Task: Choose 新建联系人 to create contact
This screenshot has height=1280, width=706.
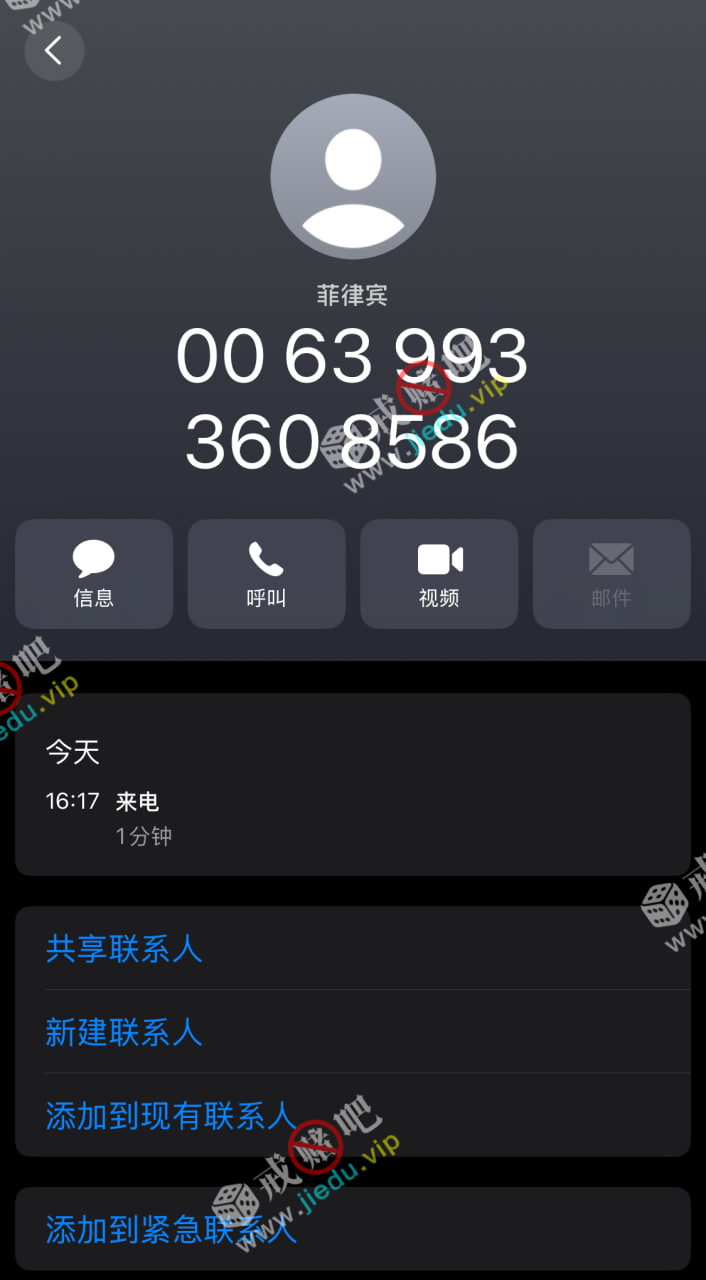Action: (124, 1031)
